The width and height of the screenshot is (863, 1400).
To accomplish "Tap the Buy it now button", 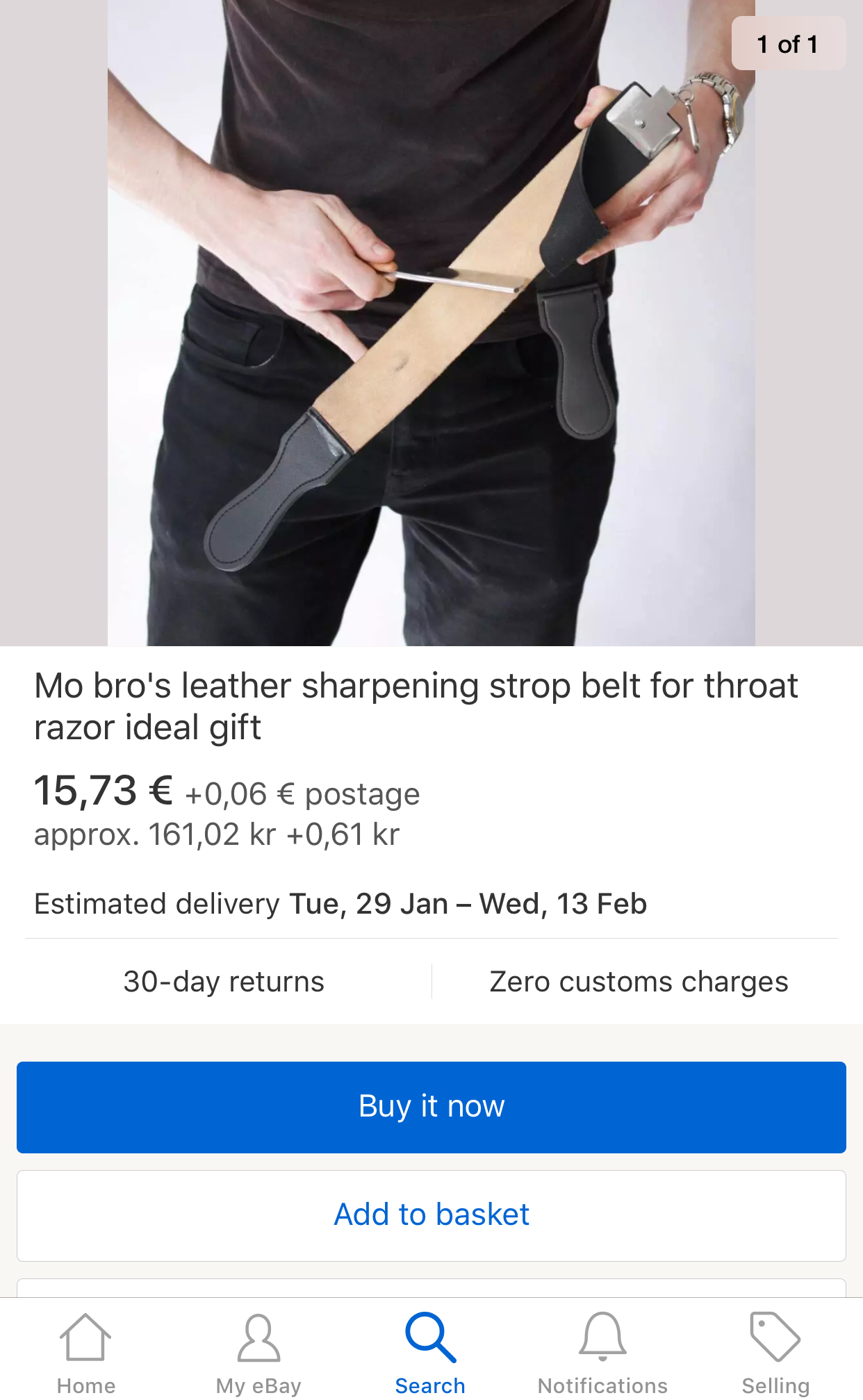I will pyautogui.click(x=431, y=1107).
